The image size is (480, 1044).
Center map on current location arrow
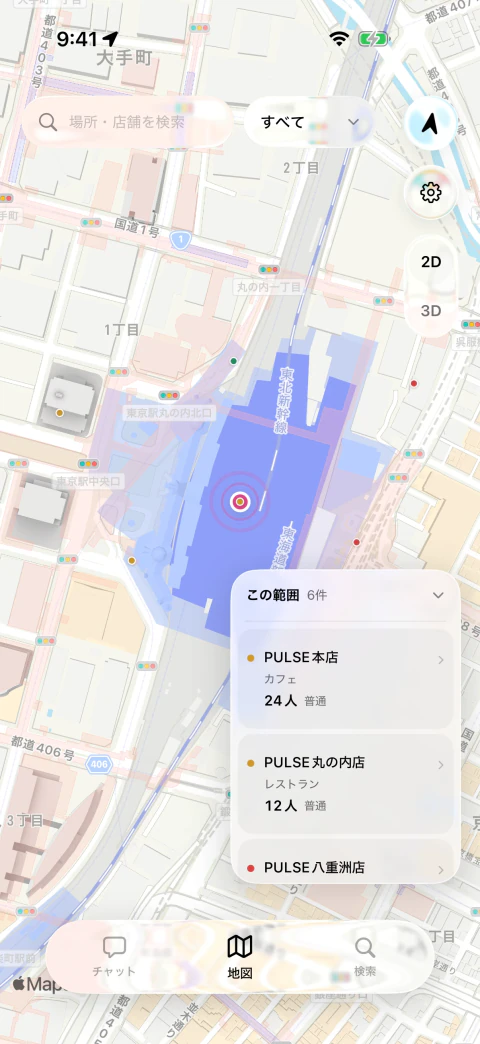[431, 123]
